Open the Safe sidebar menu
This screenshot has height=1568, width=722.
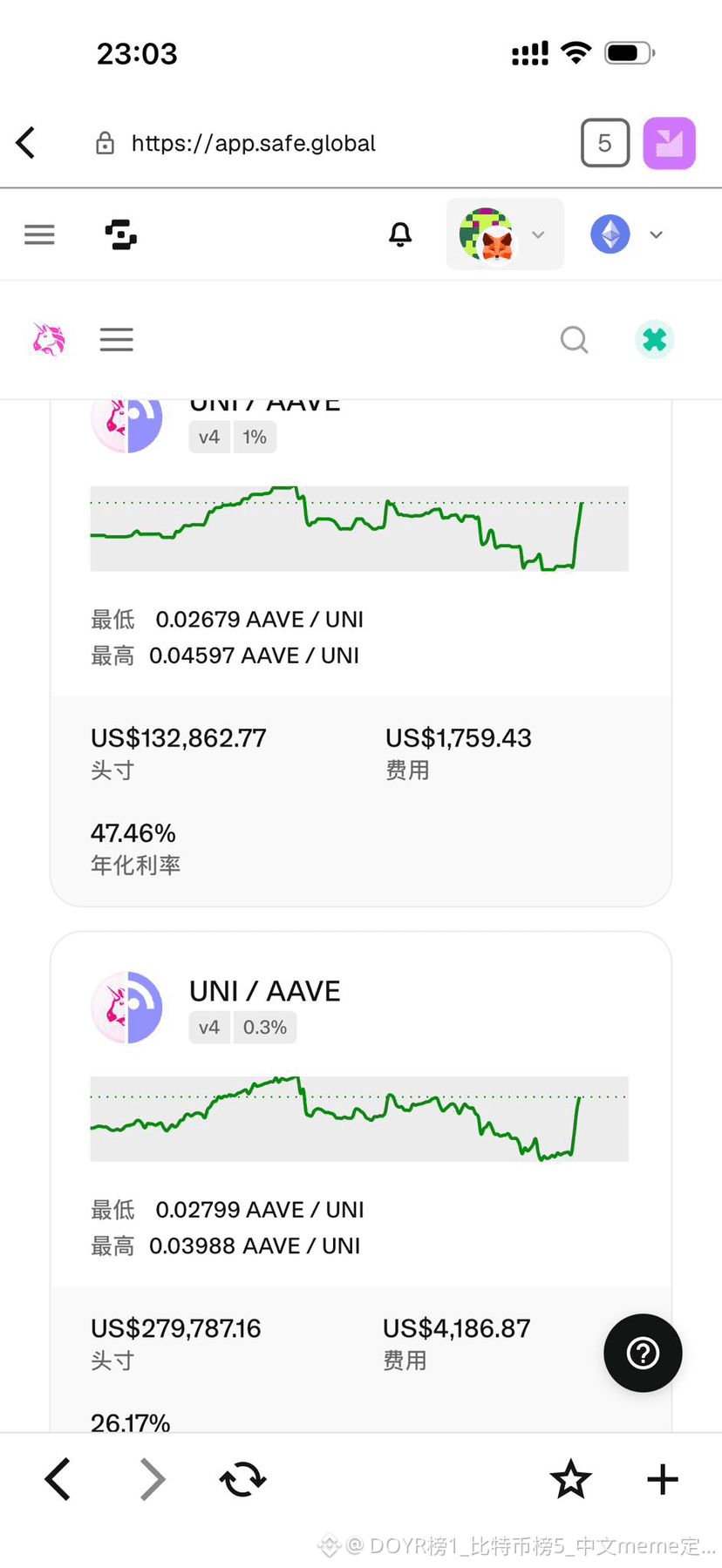point(39,234)
